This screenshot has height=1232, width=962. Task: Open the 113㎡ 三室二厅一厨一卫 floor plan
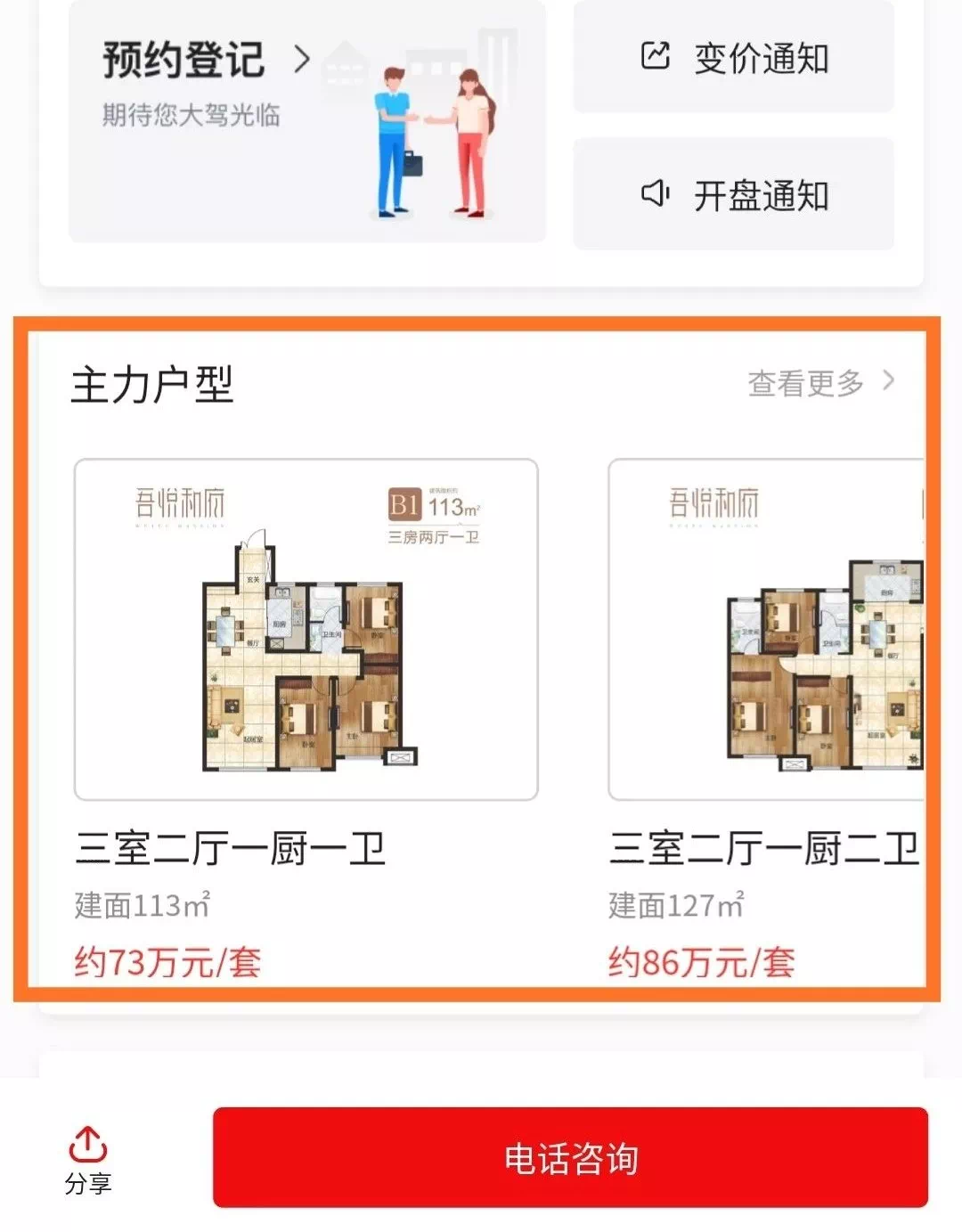306,630
